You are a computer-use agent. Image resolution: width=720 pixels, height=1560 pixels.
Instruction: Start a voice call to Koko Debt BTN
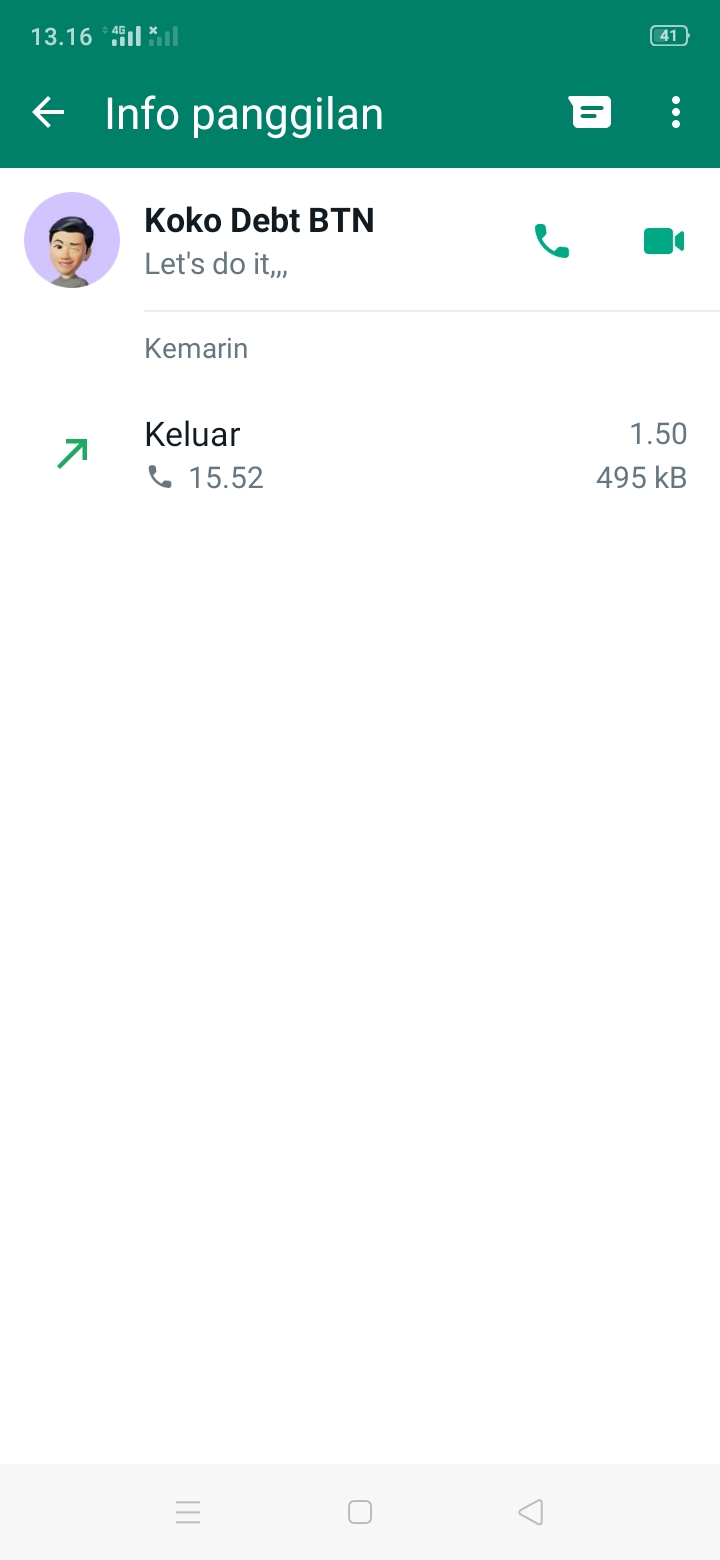pyautogui.click(x=552, y=241)
